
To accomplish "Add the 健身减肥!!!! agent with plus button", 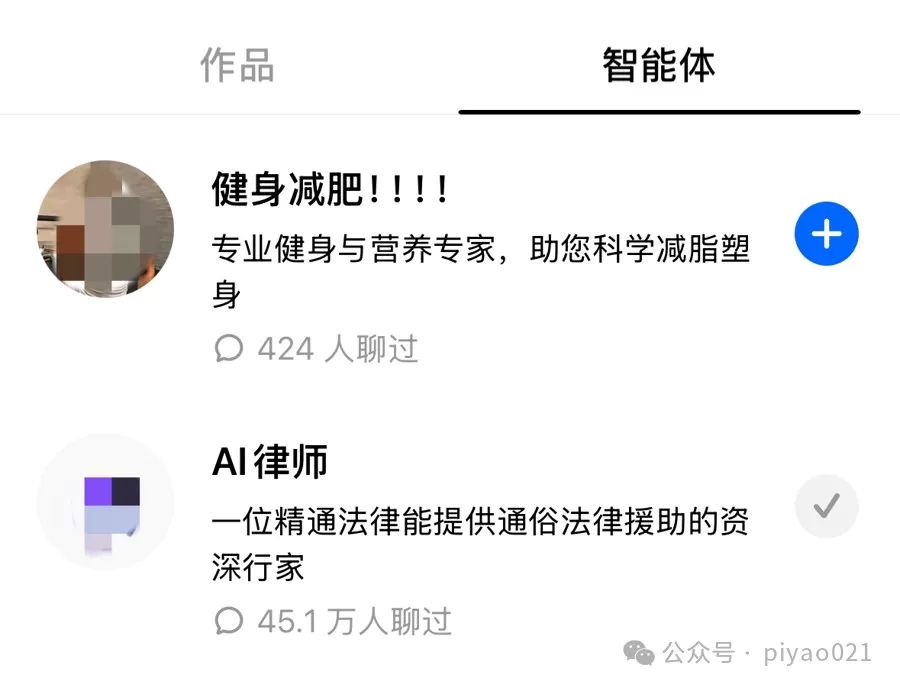I will (826, 234).
